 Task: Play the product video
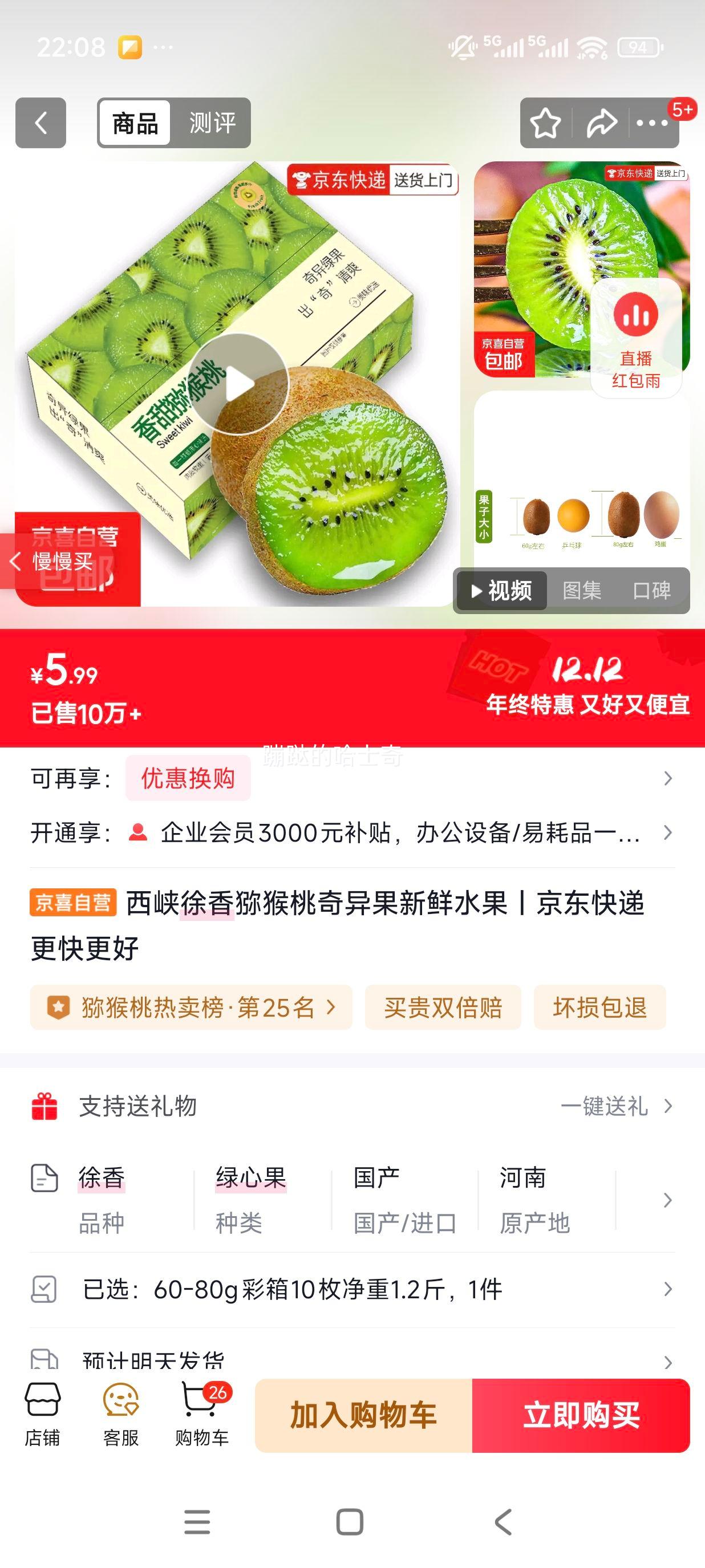coord(237,384)
